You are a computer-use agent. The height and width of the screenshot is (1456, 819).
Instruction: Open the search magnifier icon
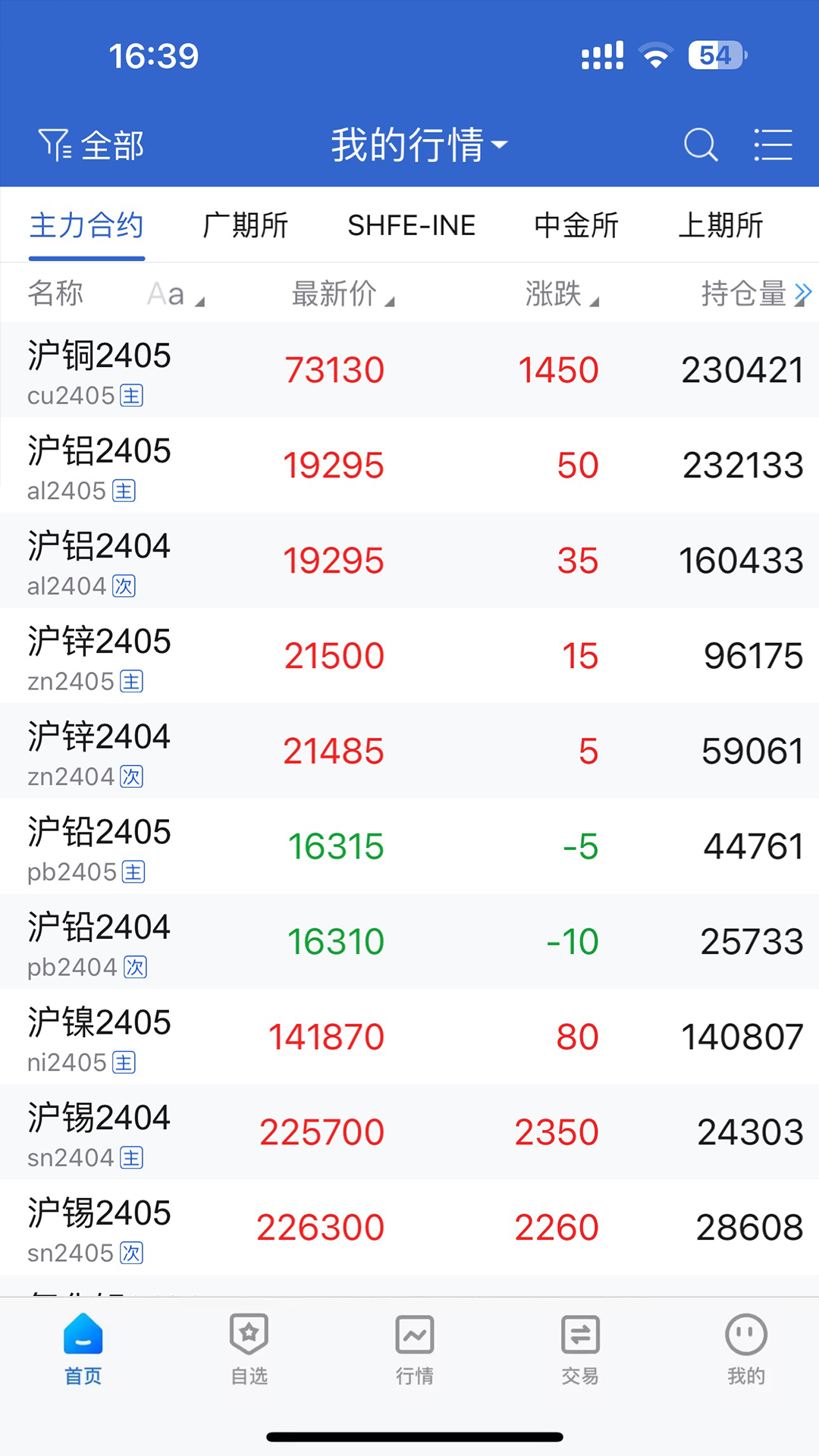700,145
